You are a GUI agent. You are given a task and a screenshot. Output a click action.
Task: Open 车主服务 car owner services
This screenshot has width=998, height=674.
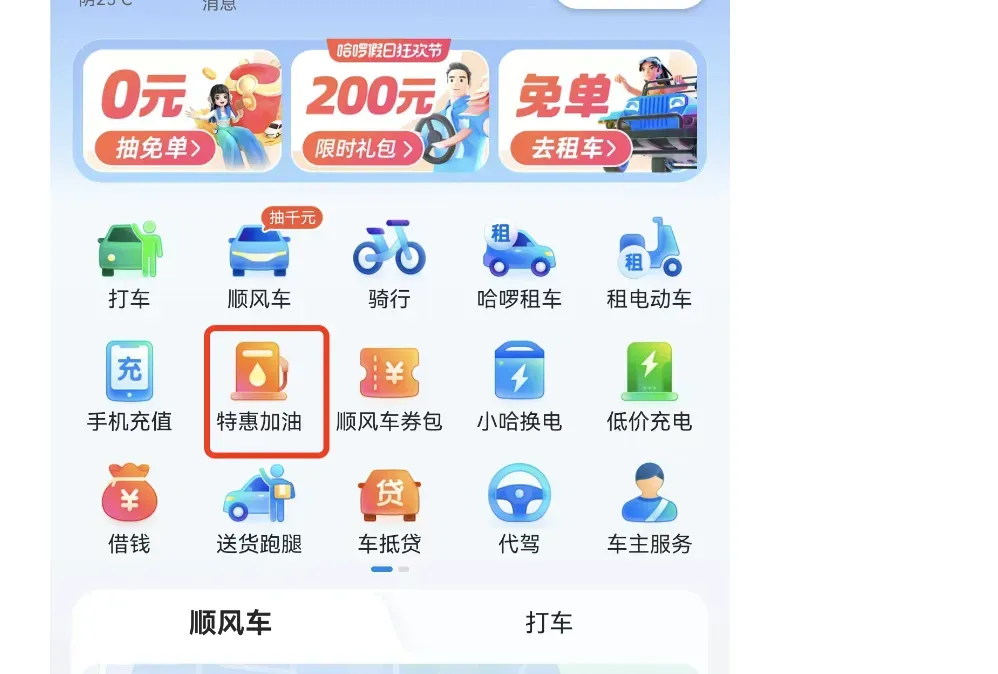tap(649, 508)
